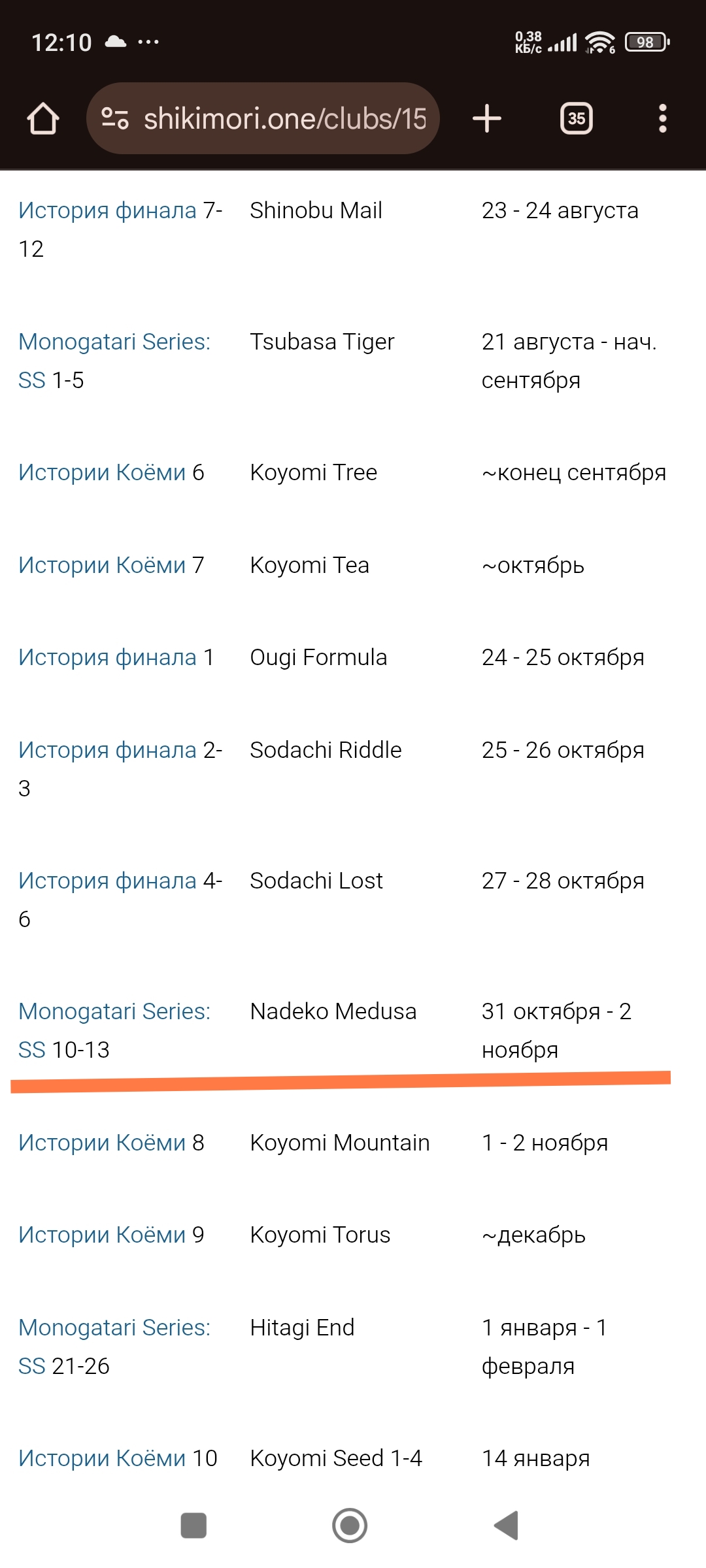The width and height of the screenshot is (706, 1568).
Task: Open the browser overflow menu
Action: point(662,118)
